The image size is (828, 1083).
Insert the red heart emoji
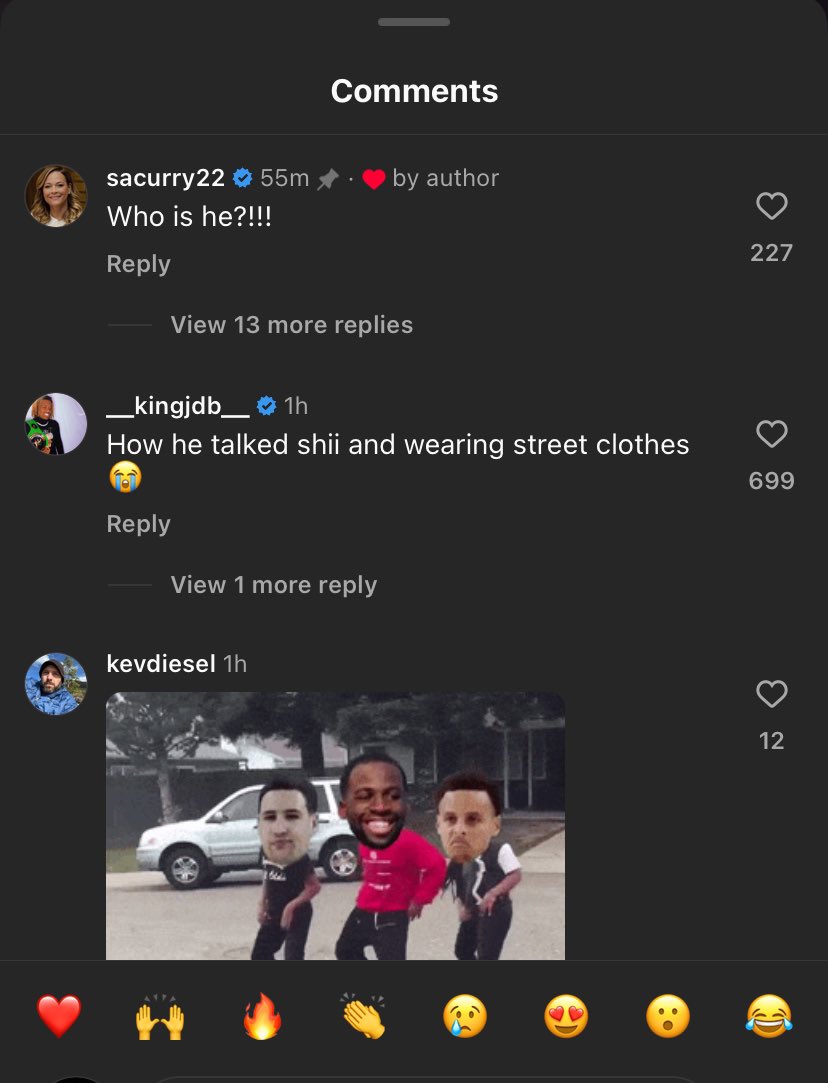(59, 1017)
